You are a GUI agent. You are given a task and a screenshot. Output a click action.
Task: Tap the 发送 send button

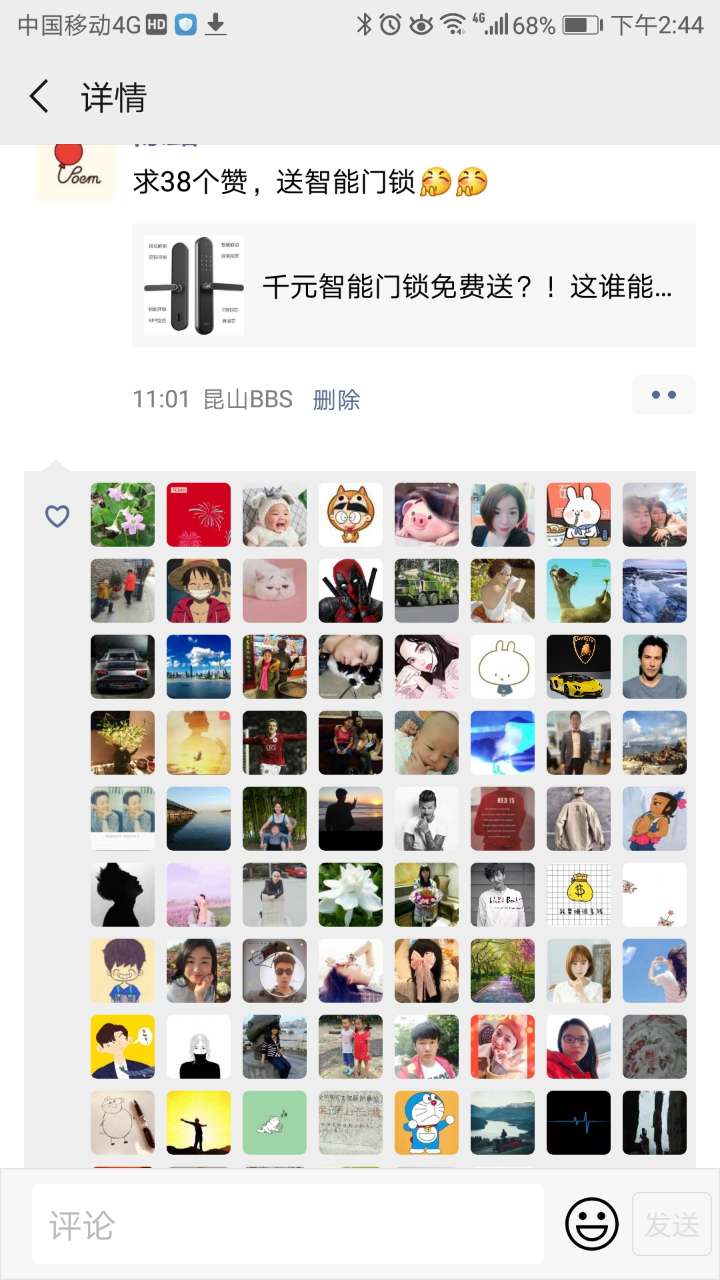point(672,1224)
